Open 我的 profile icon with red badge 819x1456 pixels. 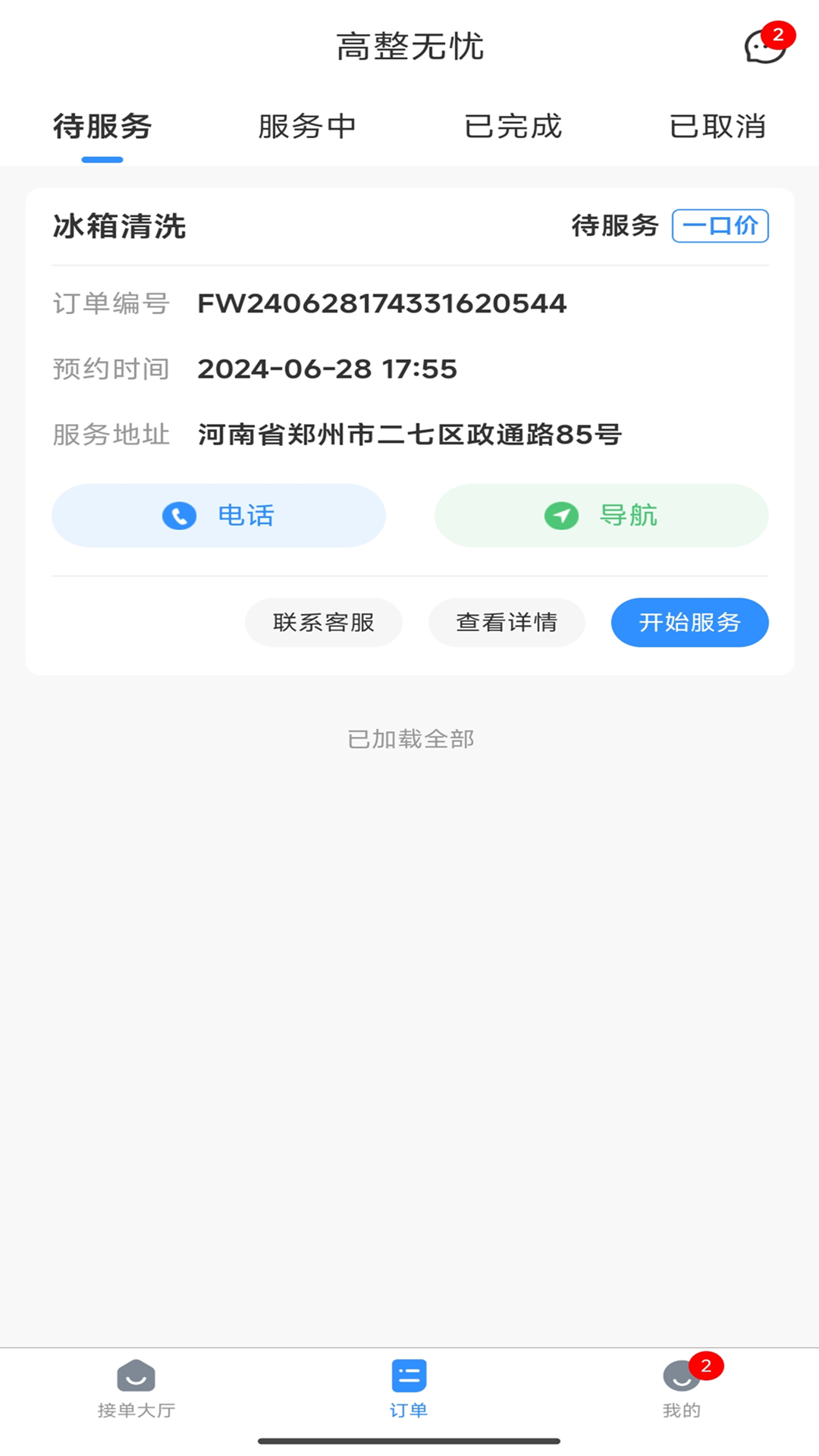click(x=680, y=1373)
